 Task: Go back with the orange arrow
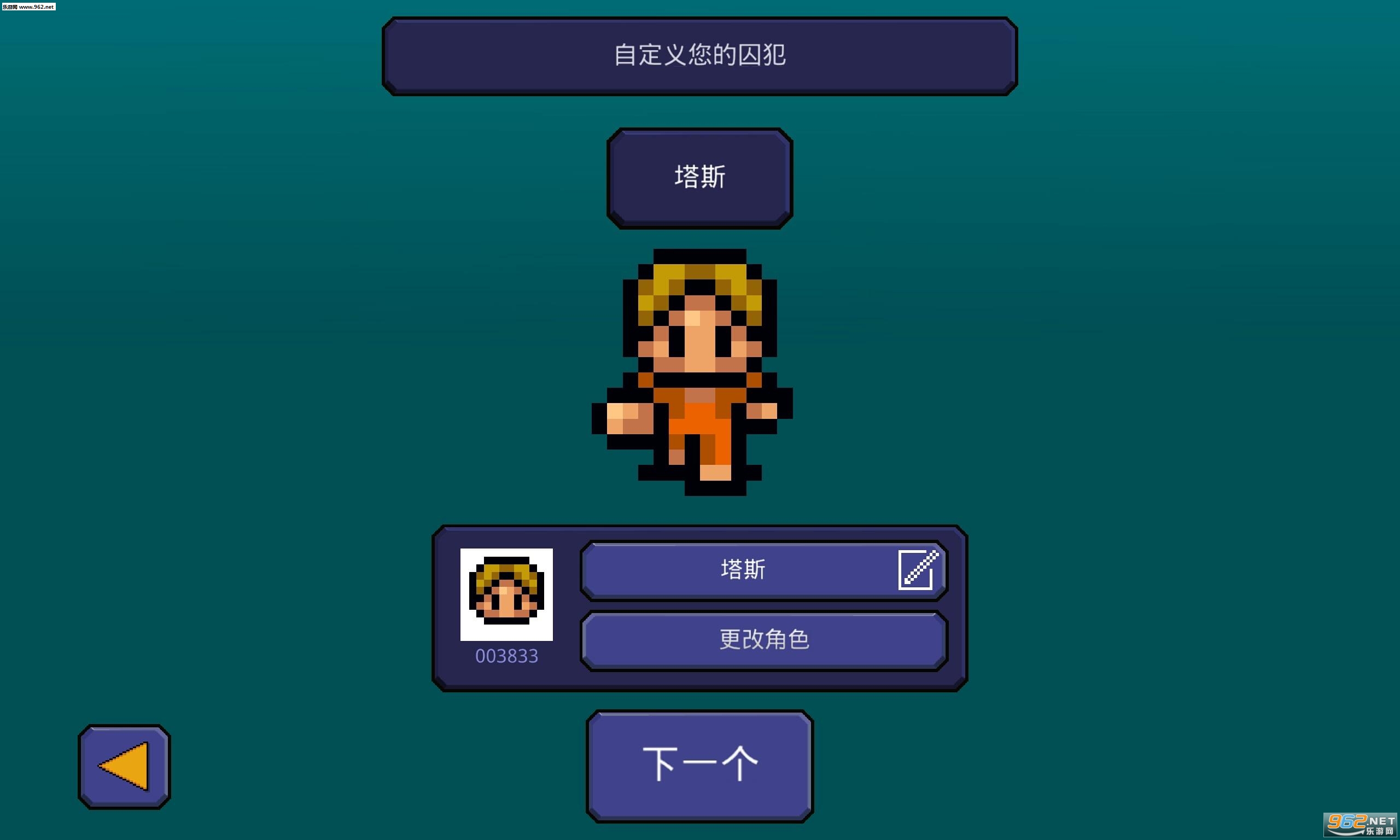[124, 766]
